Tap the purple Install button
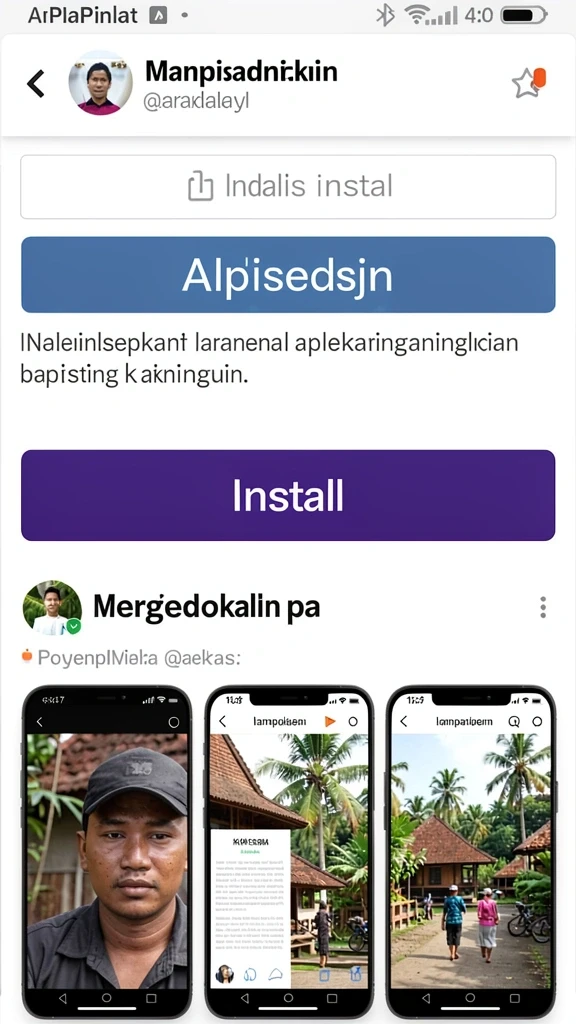The image size is (576, 1024). (x=288, y=495)
